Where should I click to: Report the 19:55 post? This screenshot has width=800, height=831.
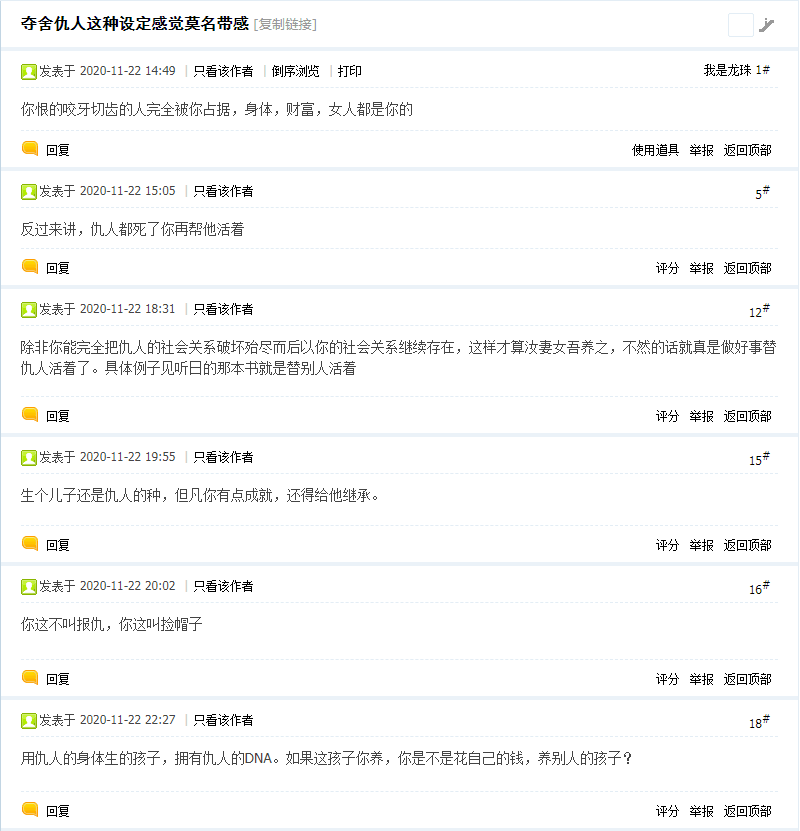701,545
